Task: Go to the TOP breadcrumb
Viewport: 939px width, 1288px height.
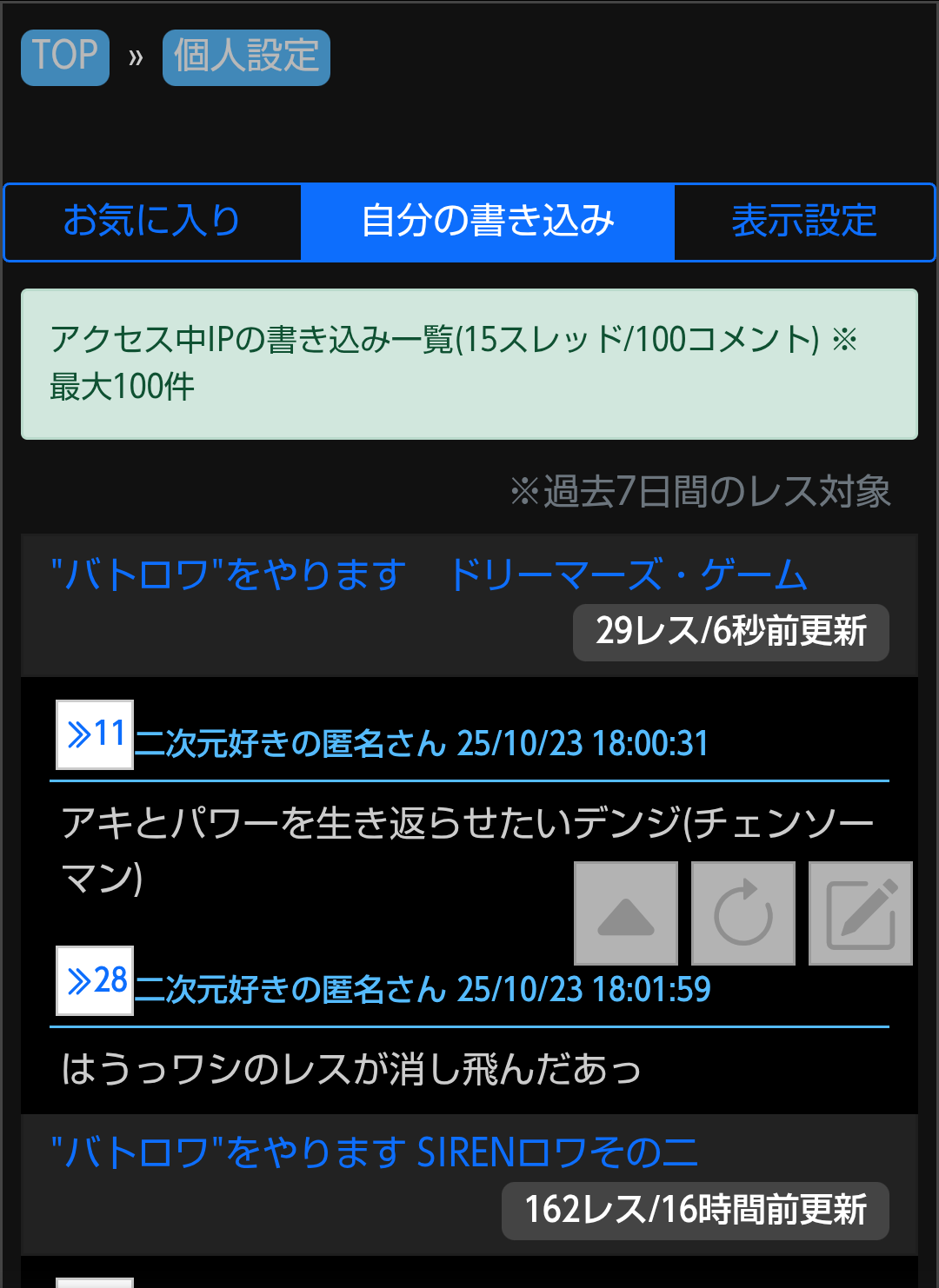Action: click(65, 57)
